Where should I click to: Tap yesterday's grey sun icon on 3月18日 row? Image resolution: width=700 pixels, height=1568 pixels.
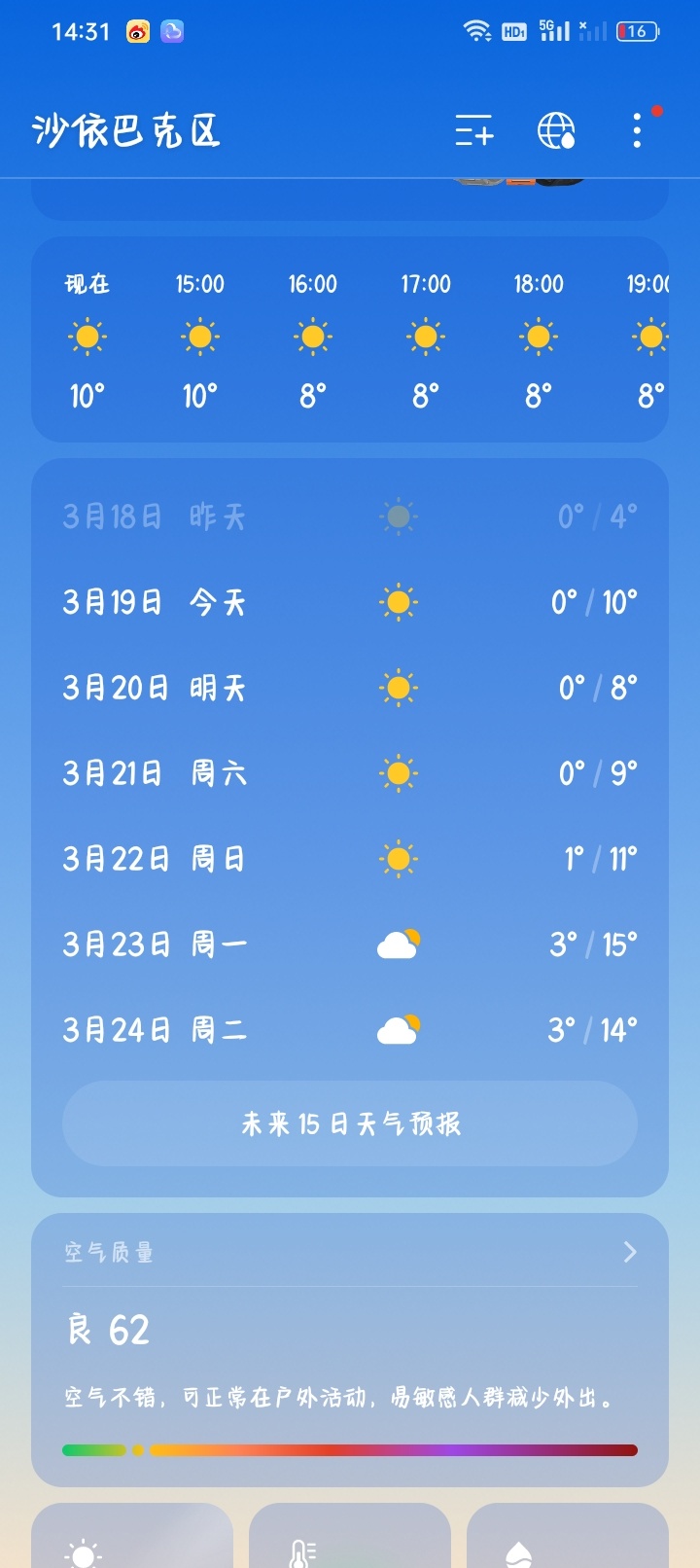pos(397,517)
